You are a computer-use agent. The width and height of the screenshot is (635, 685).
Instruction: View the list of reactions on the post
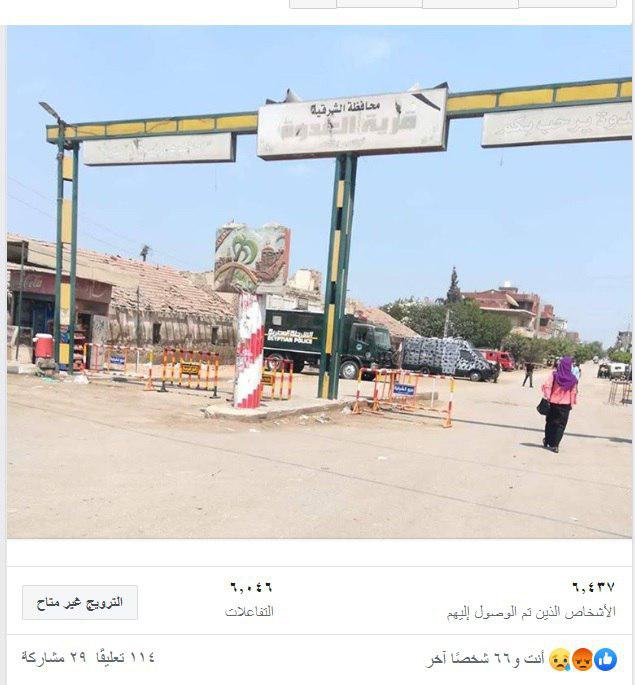point(520,659)
